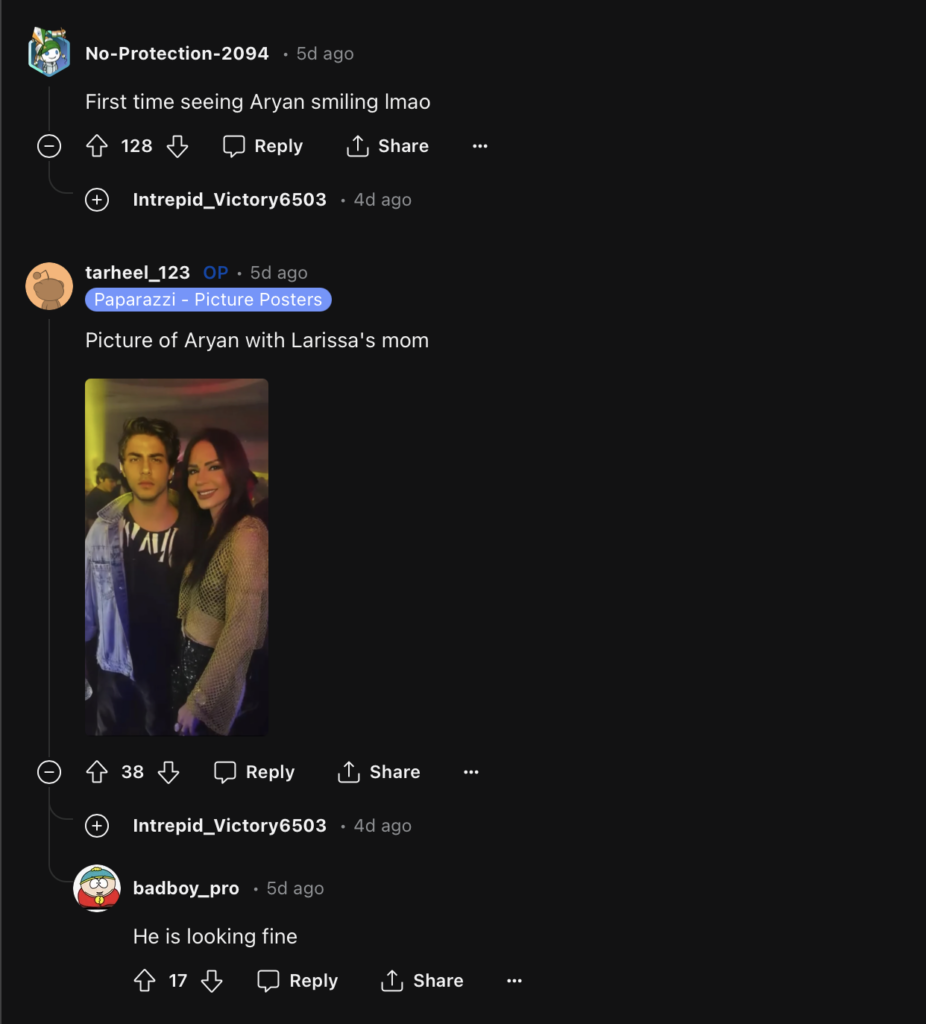Collapse tarheel_123's comment thread
Viewport: 926px width, 1024px height.
[x=49, y=772]
